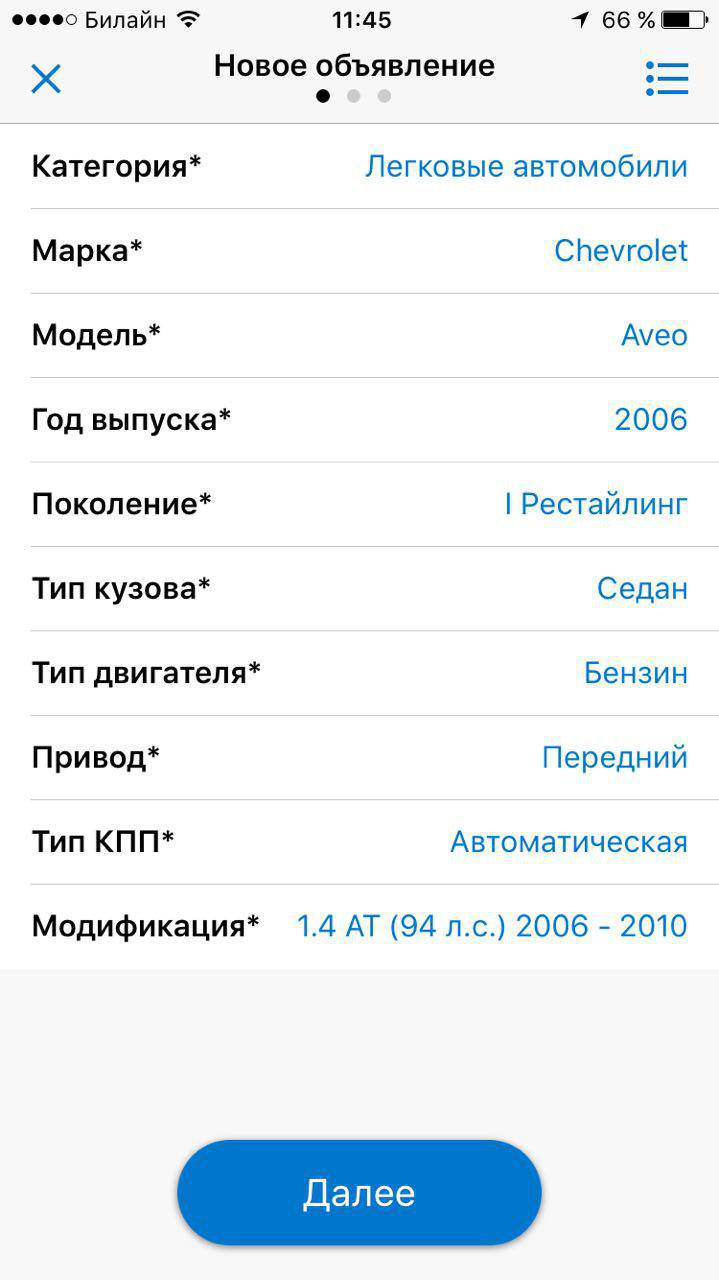Viewport: 719px width, 1280px height.
Task: Select a different Марка
Action: (620, 251)
